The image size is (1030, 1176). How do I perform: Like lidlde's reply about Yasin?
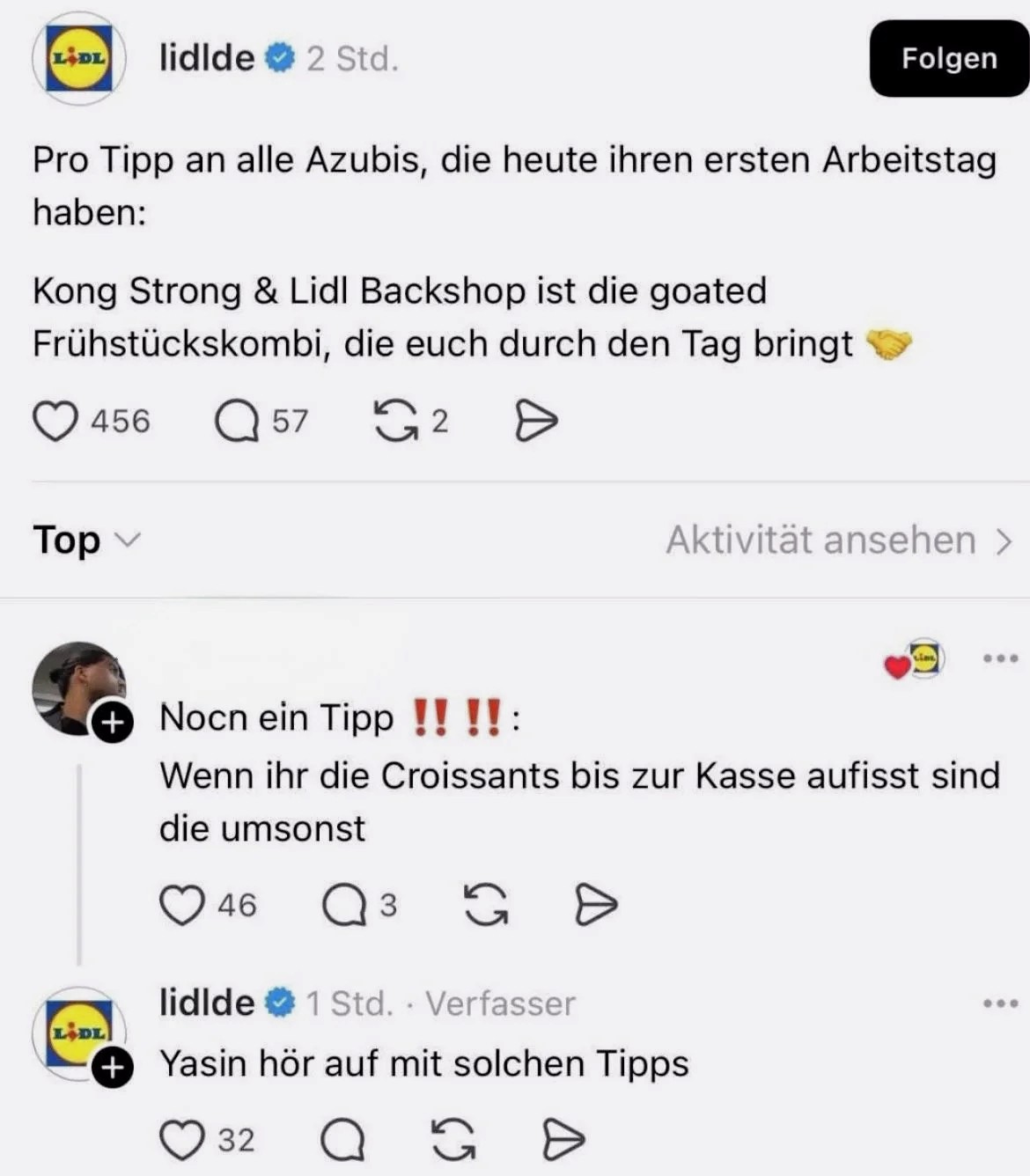click(182, 1141)
